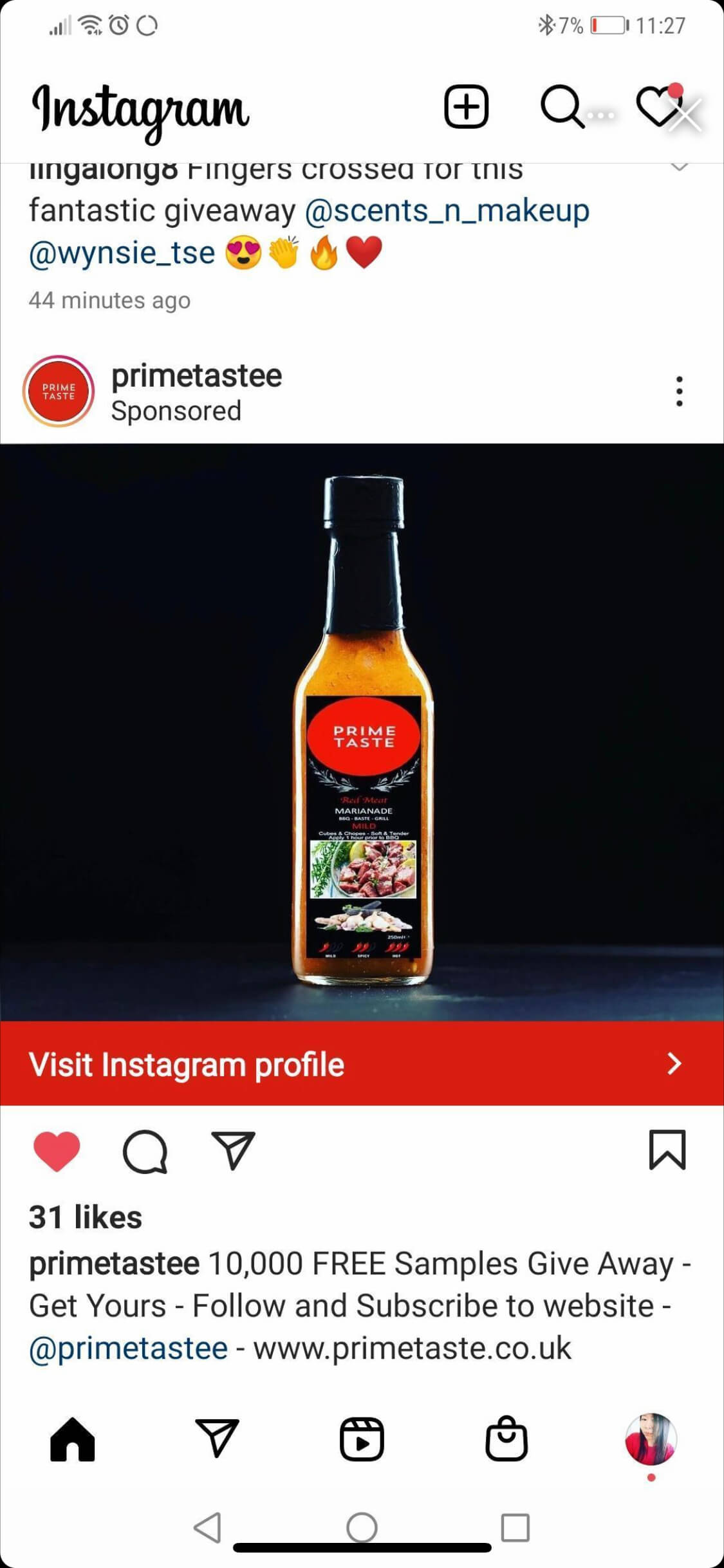Open my profile tab
Screen dimensions: 724x1568
(x=651, y=1439)
